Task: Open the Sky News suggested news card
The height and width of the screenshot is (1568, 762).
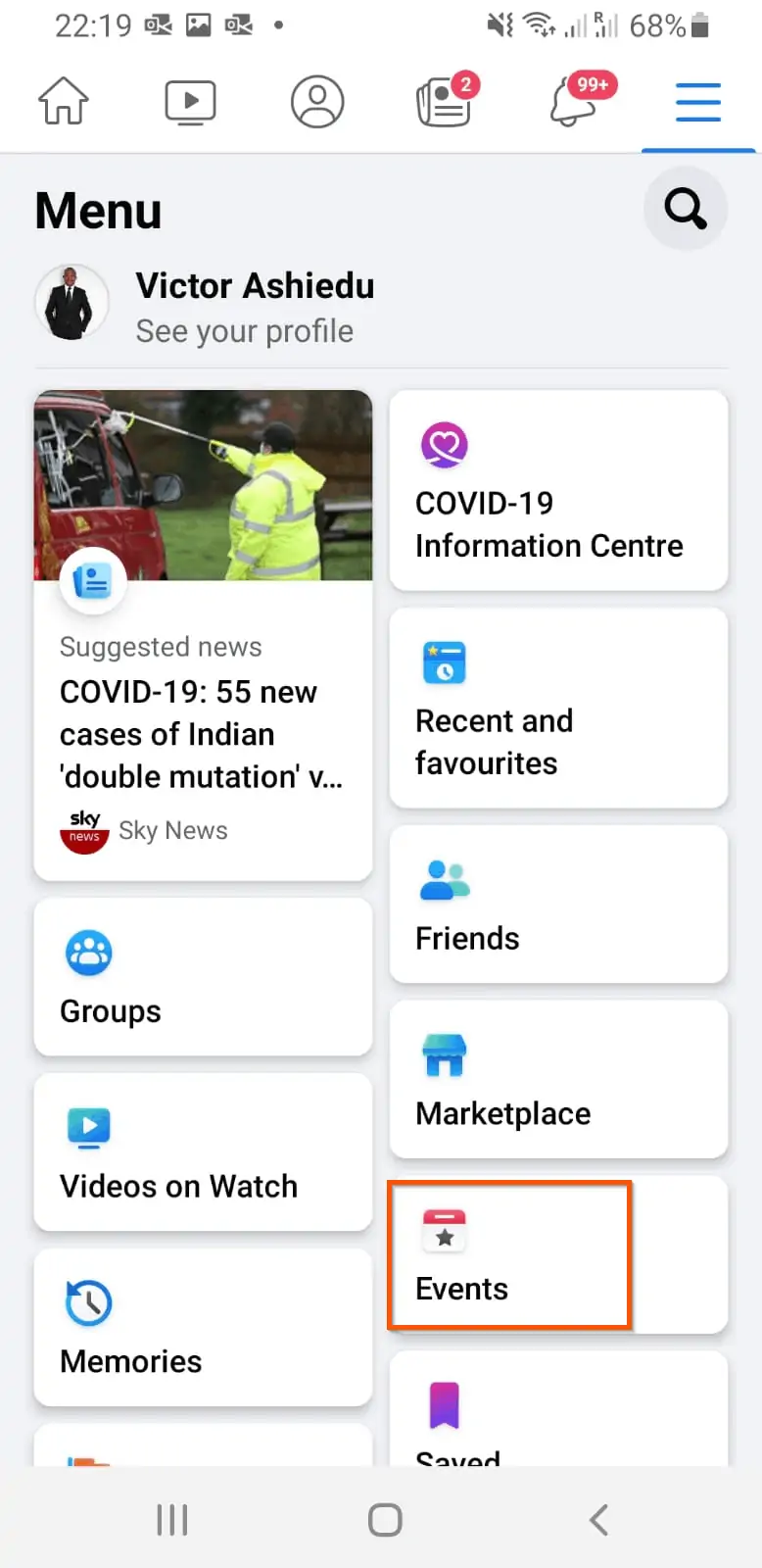Action: 203,635
